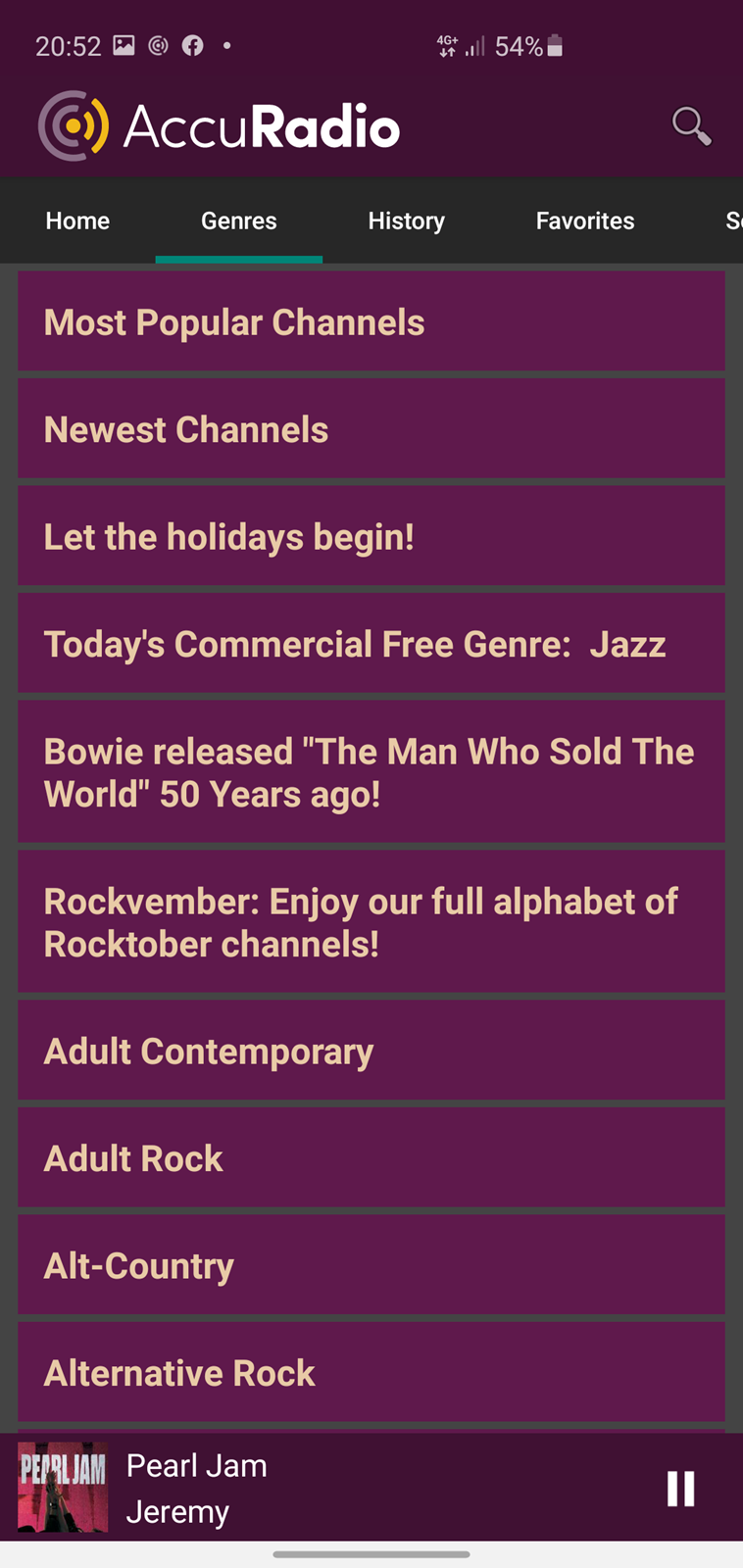This screenshot has width=743, height=1568.
Task: Pause the Pearl Jam song
Action: point(681,1488)
